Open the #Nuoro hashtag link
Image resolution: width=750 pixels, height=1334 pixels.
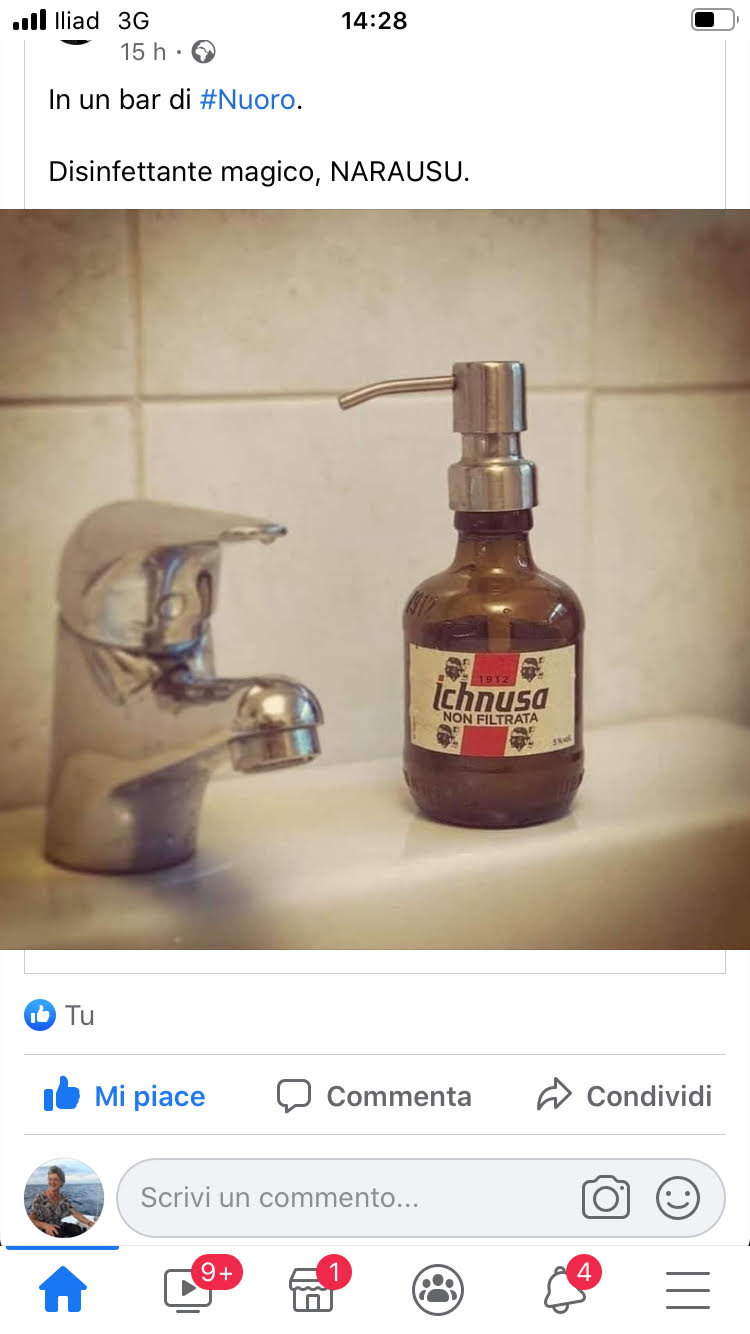pyautogui.click(x=248, y=100)
